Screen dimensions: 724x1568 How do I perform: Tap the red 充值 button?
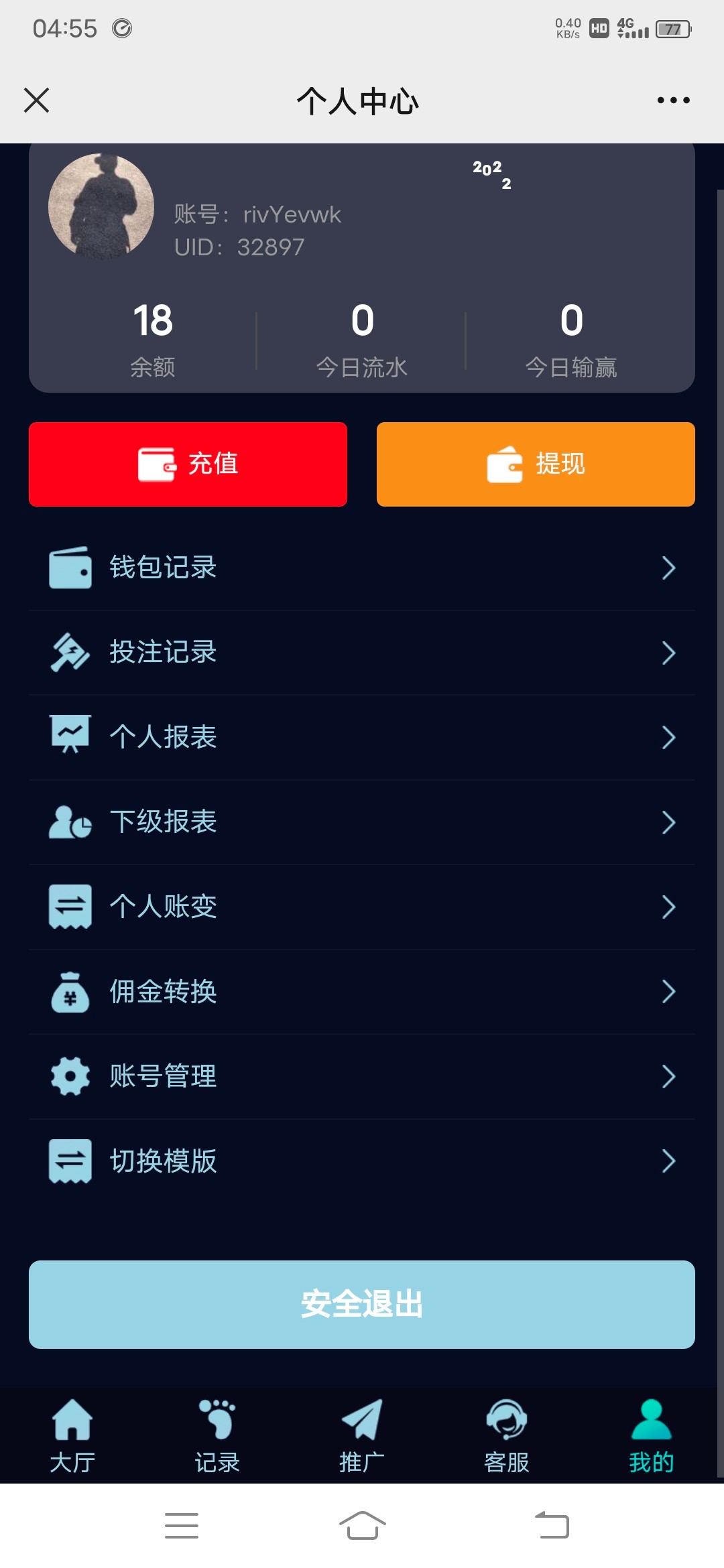[188, 464]
